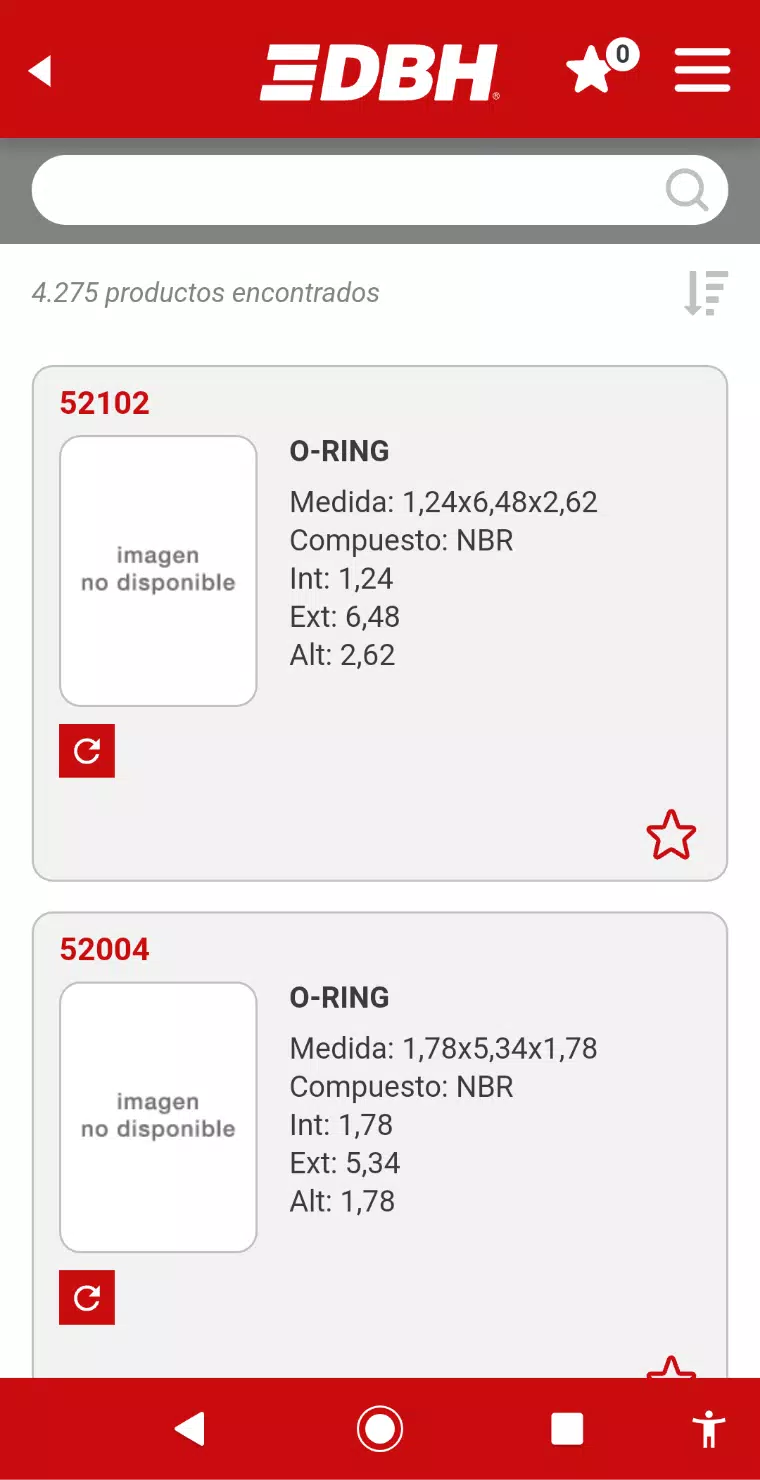Image resolution: width=760 pixels, height=1480 pixels.
Task: Reload the image for product 52004
Action: click(87, 1297)
